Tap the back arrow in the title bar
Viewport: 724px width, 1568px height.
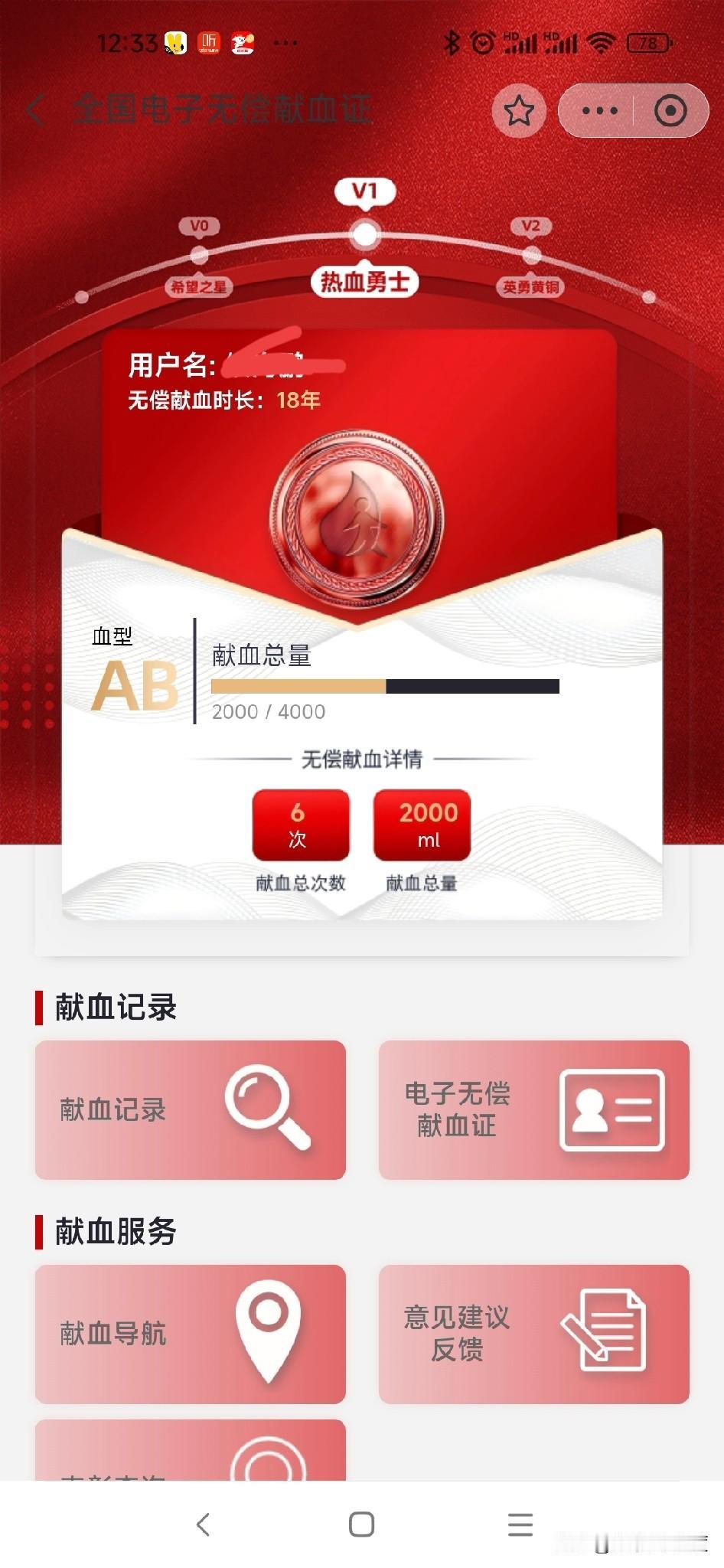34,110
